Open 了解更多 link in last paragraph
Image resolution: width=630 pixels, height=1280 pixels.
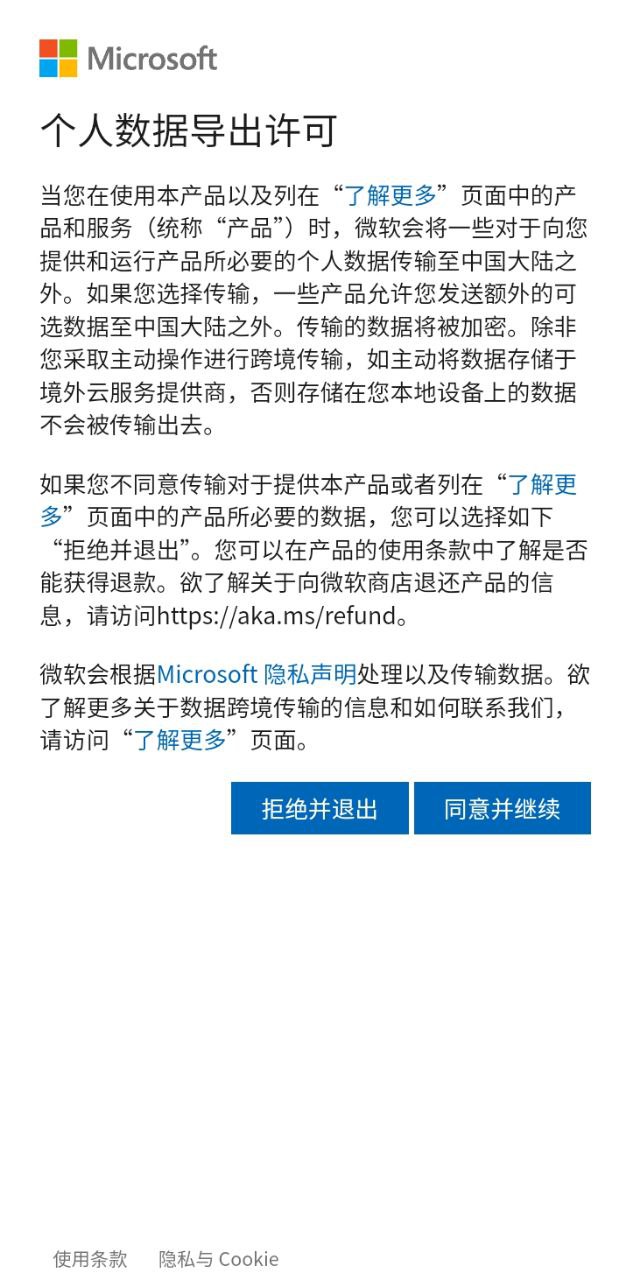point(180,740)
